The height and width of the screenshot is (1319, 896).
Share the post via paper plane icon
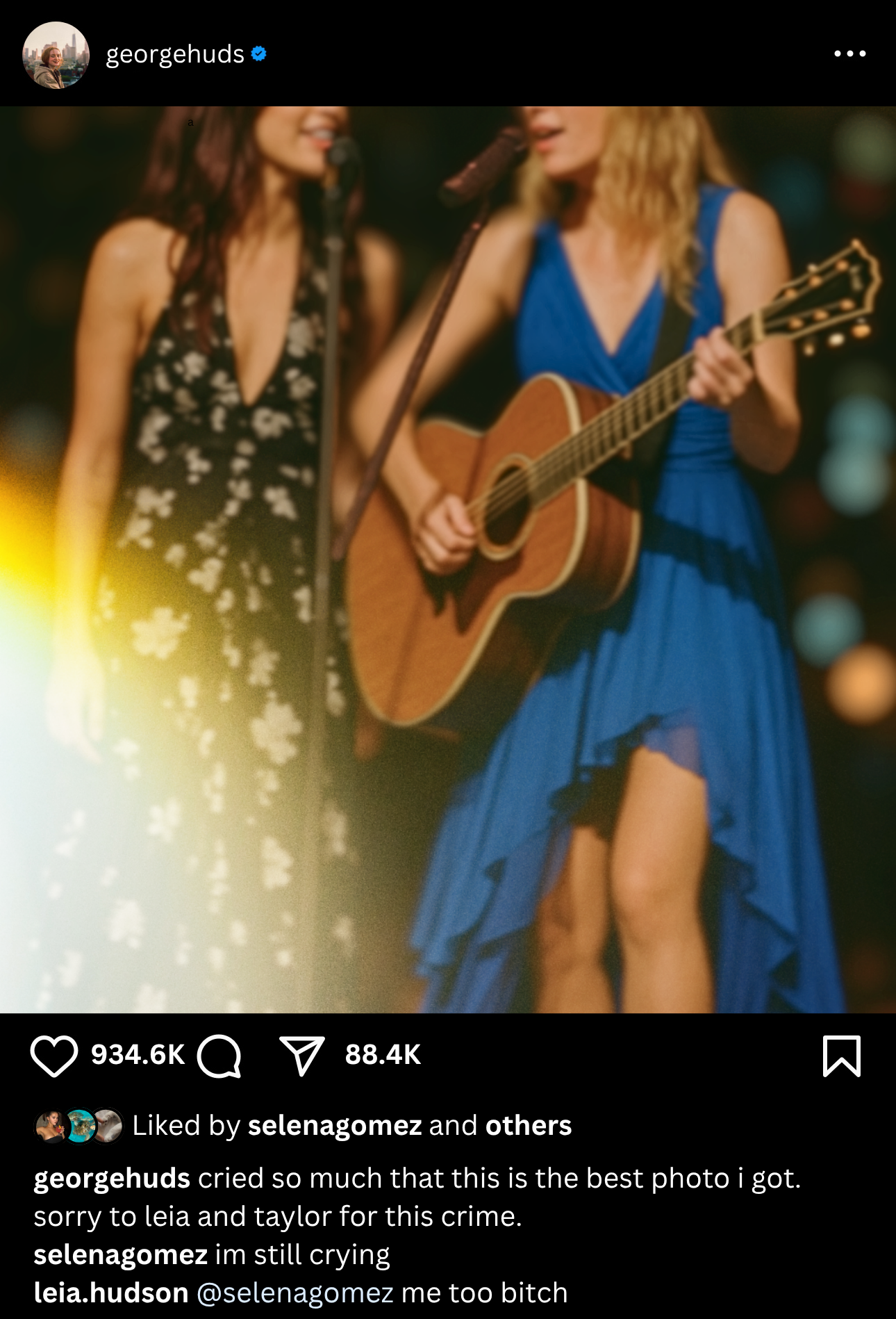[301, 1056]
